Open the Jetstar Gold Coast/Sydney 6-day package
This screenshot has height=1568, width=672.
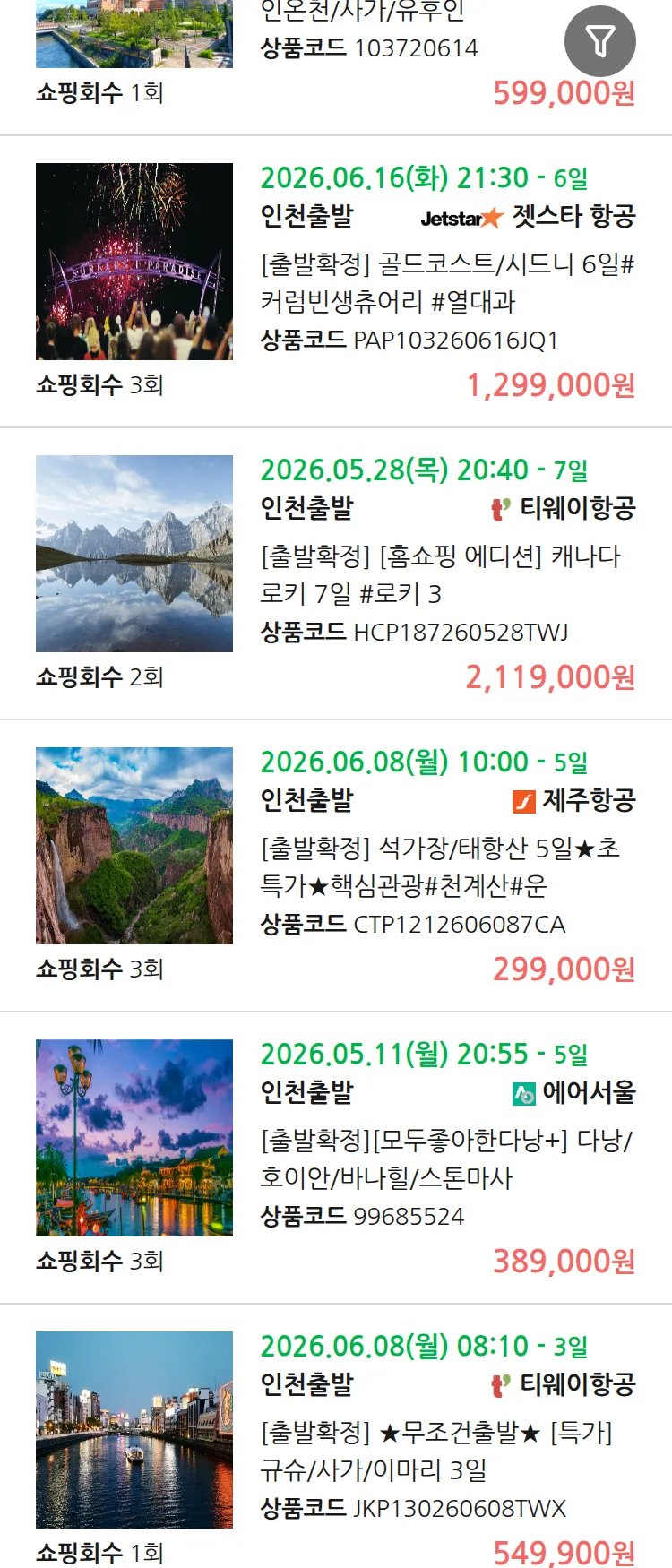click(446, 282)
